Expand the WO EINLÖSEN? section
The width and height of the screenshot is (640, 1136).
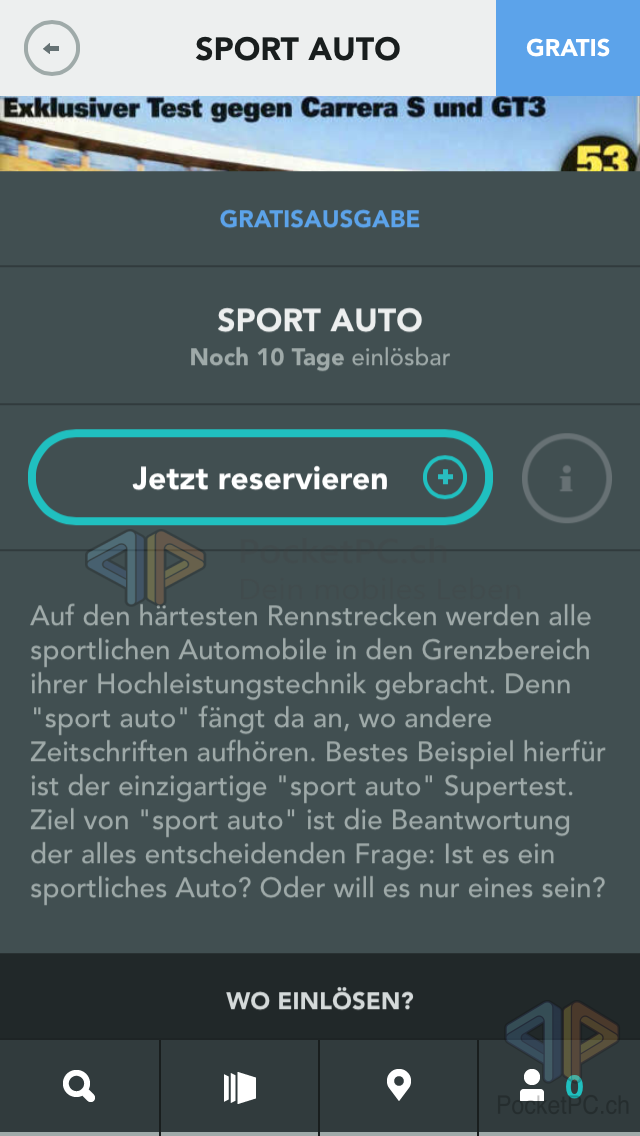(x=320, y=1000)
